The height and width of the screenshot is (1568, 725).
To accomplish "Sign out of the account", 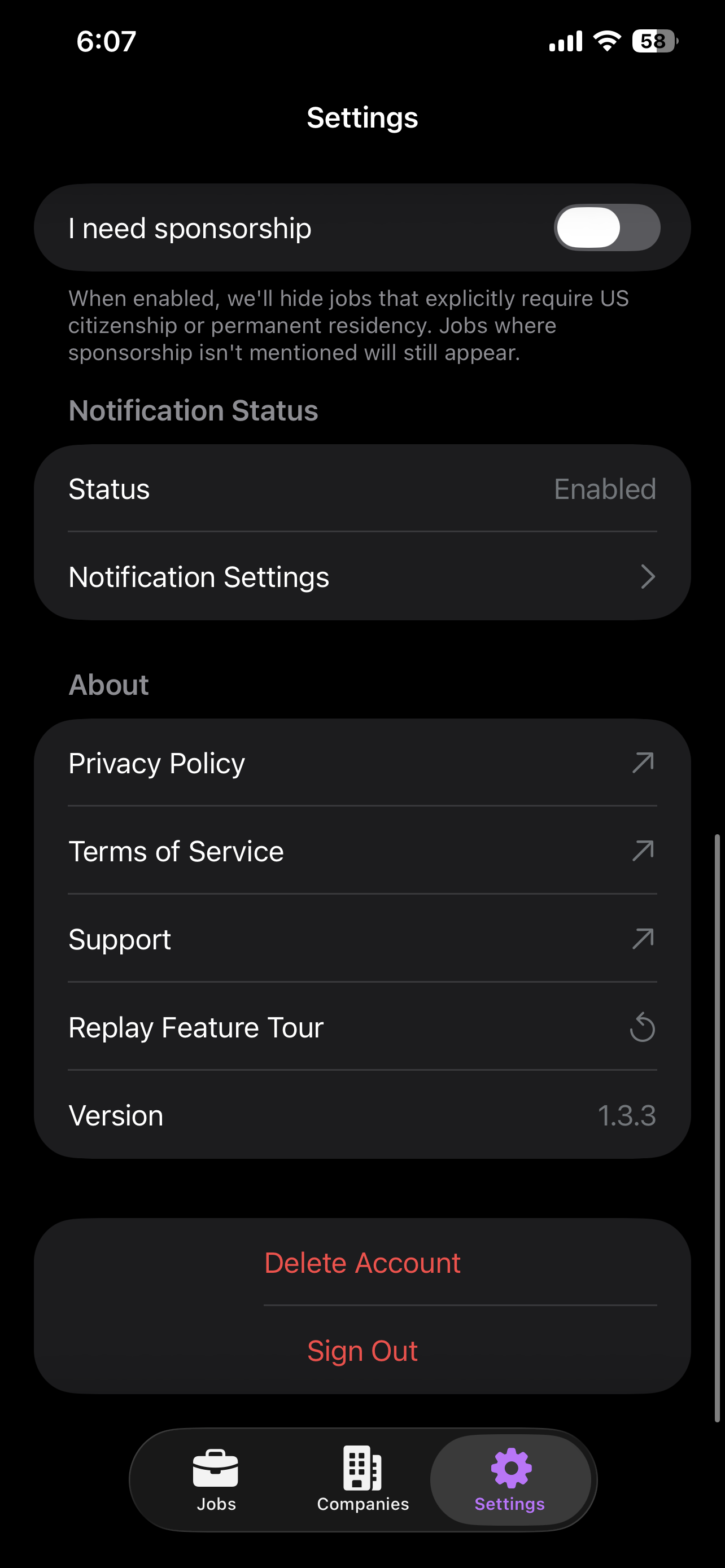I will coord(362,1351).
